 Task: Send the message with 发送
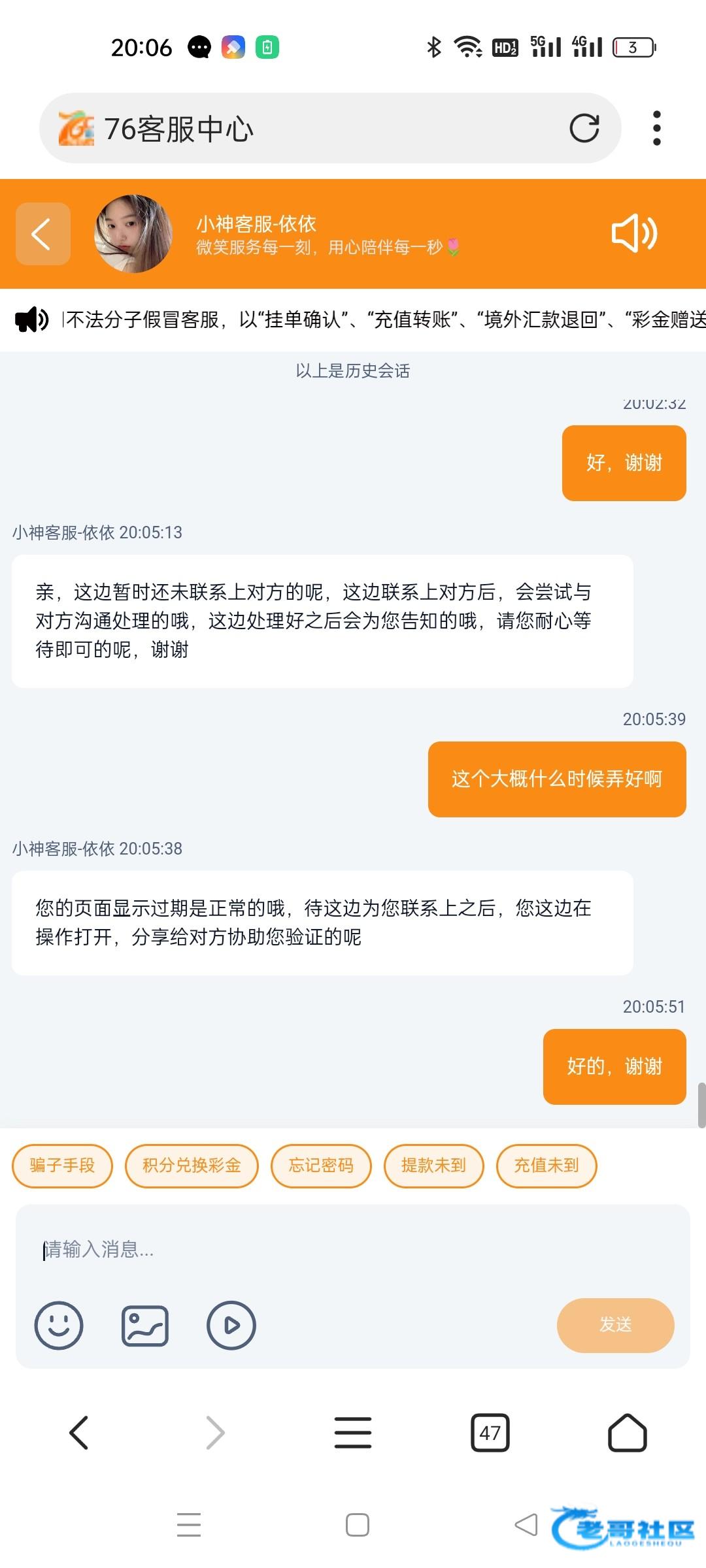[615, 1325]
